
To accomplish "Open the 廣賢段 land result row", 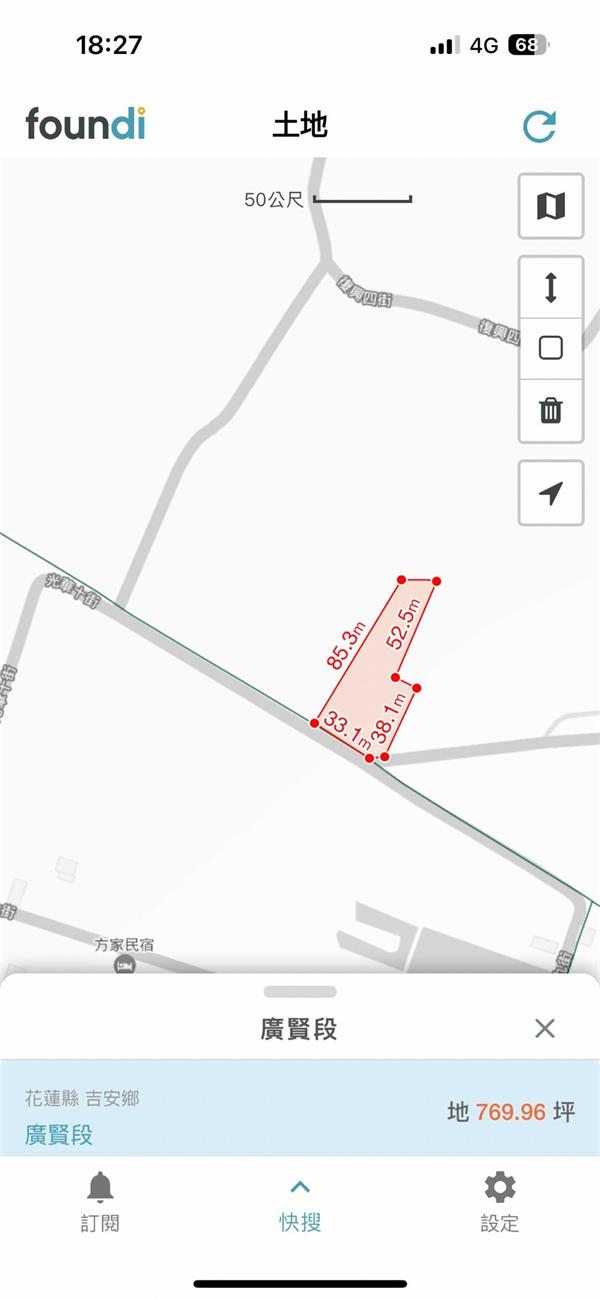I will [x=300, y=1116].
